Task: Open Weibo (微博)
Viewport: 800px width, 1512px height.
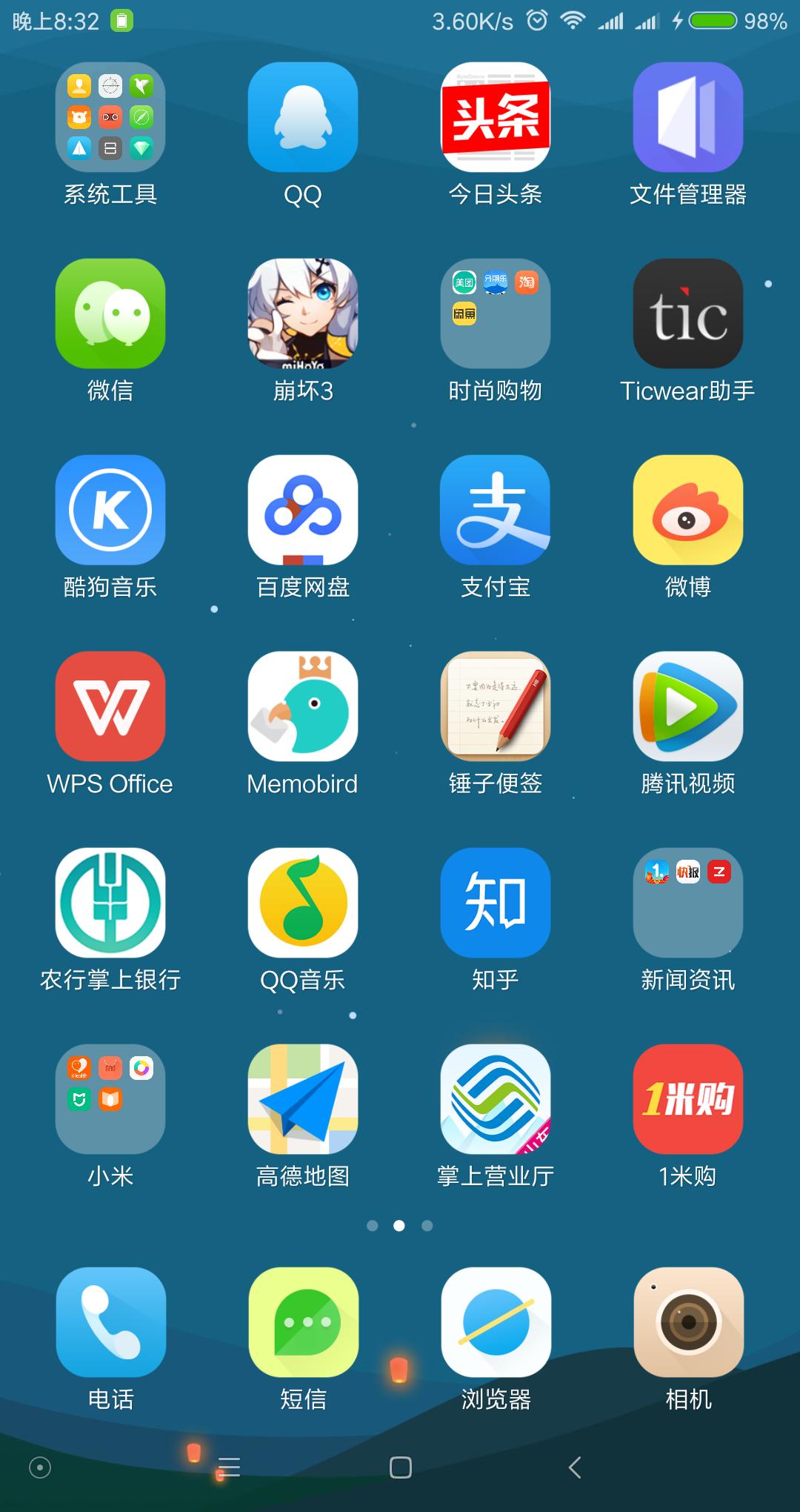Action: pos(687,510)
